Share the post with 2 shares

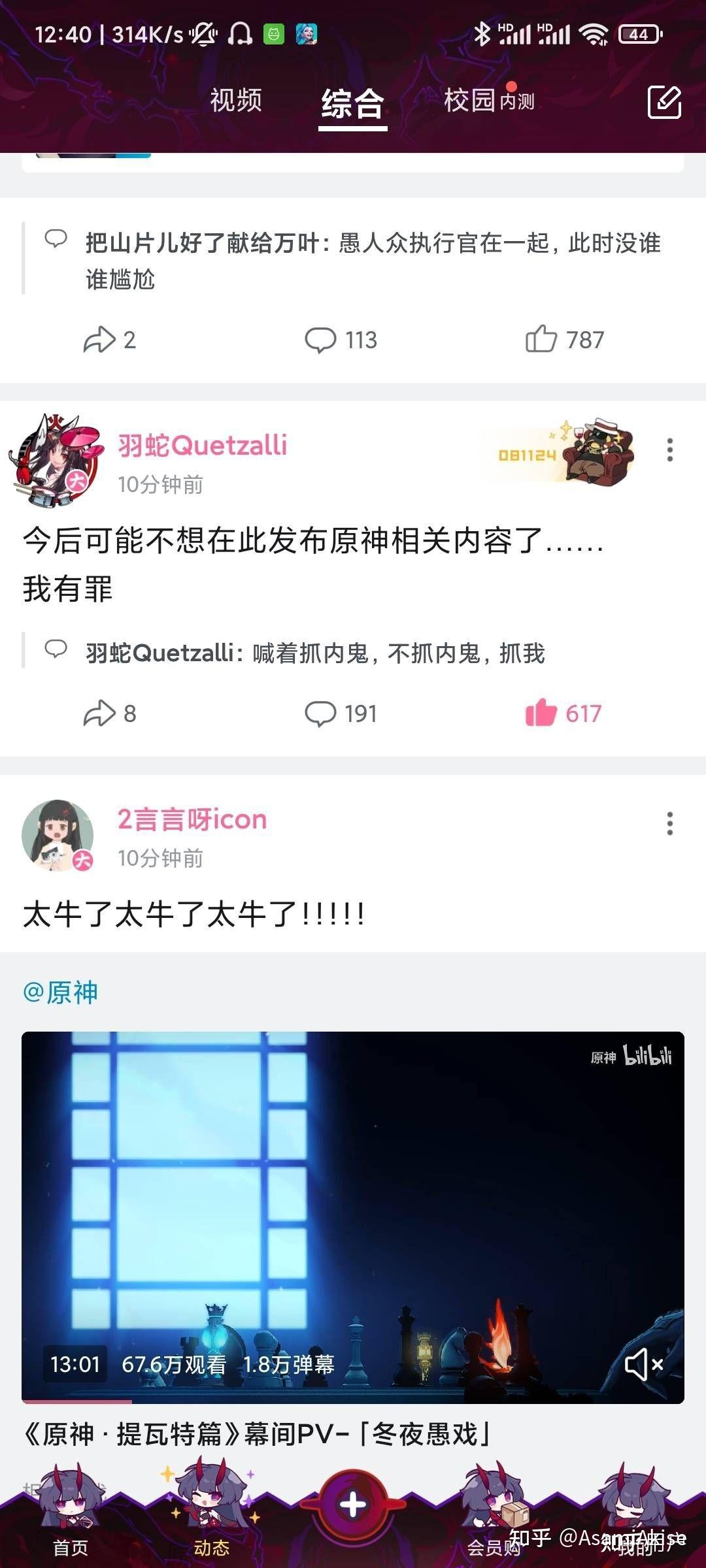[x=99, y=340]
